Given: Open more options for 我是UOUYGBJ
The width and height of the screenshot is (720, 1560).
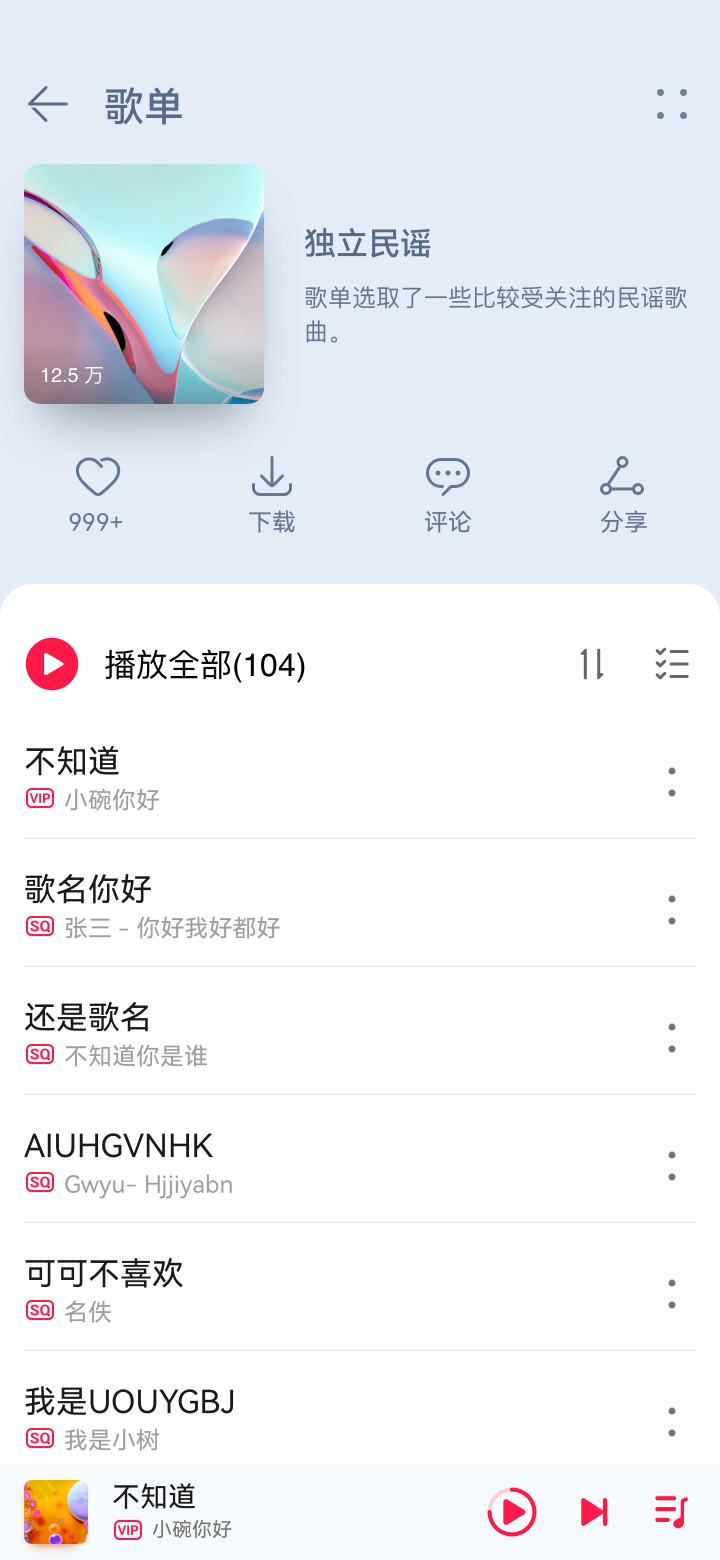Looking at the screenshot, I should pos(671,1422).
